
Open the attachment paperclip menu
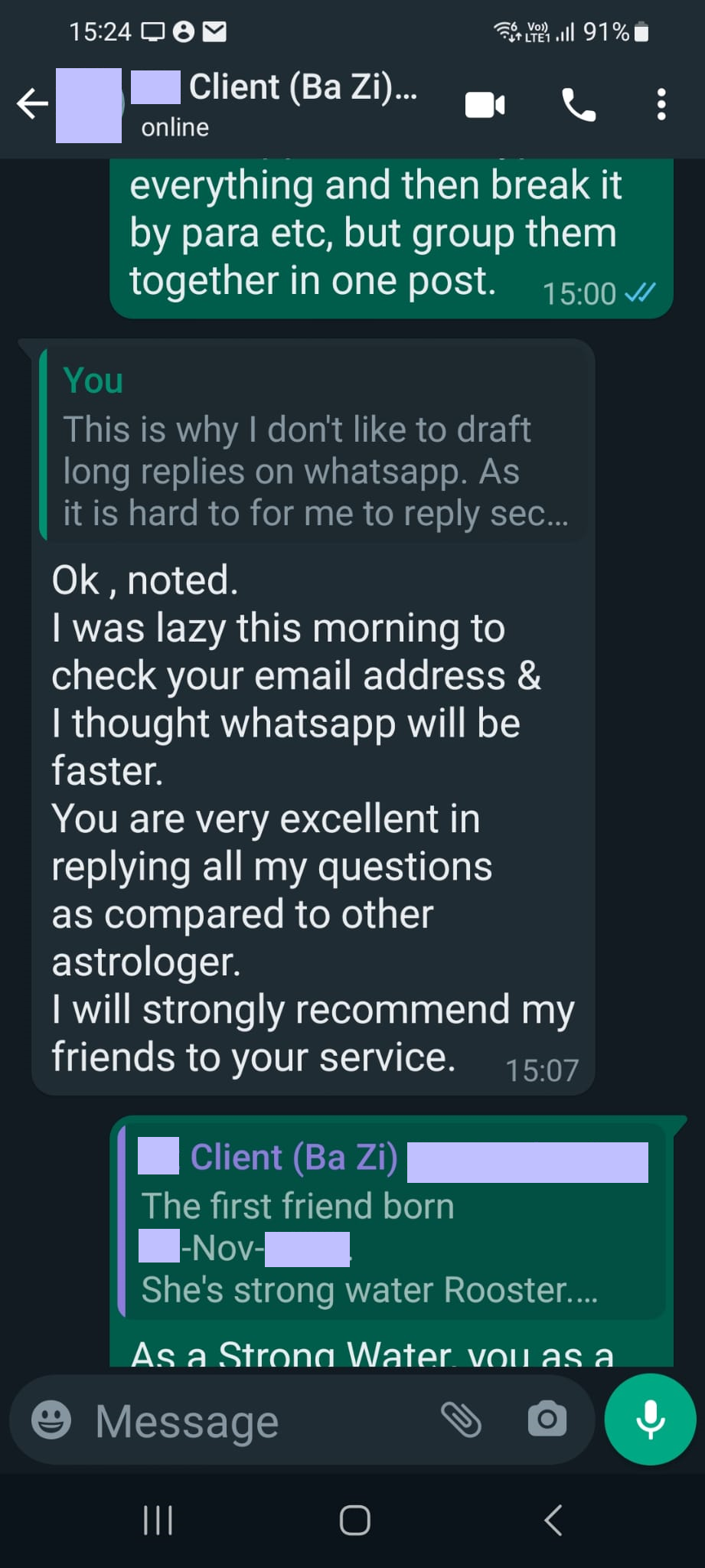point(462,1420)
